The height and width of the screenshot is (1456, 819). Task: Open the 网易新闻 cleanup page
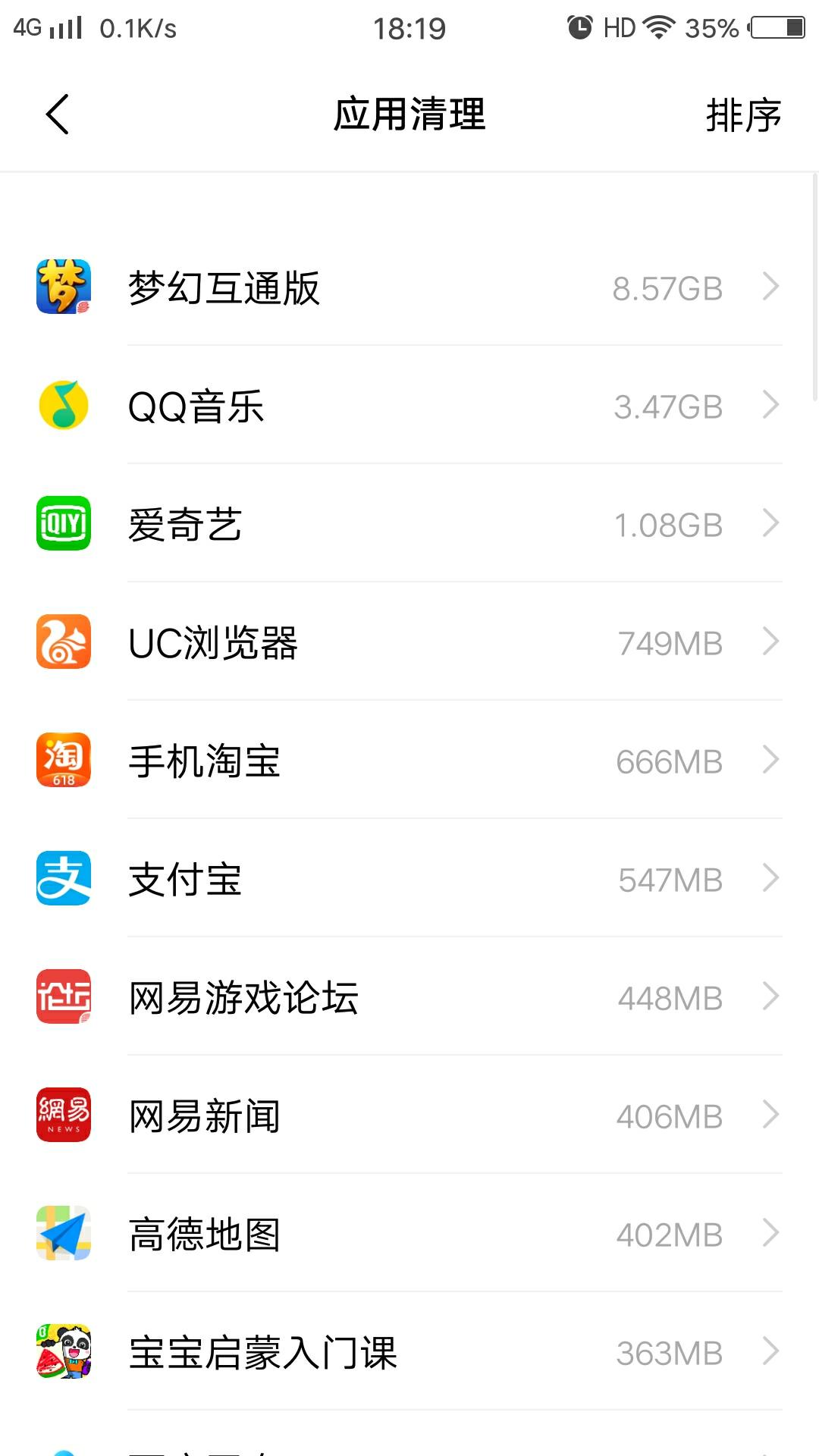[409, 1116]
